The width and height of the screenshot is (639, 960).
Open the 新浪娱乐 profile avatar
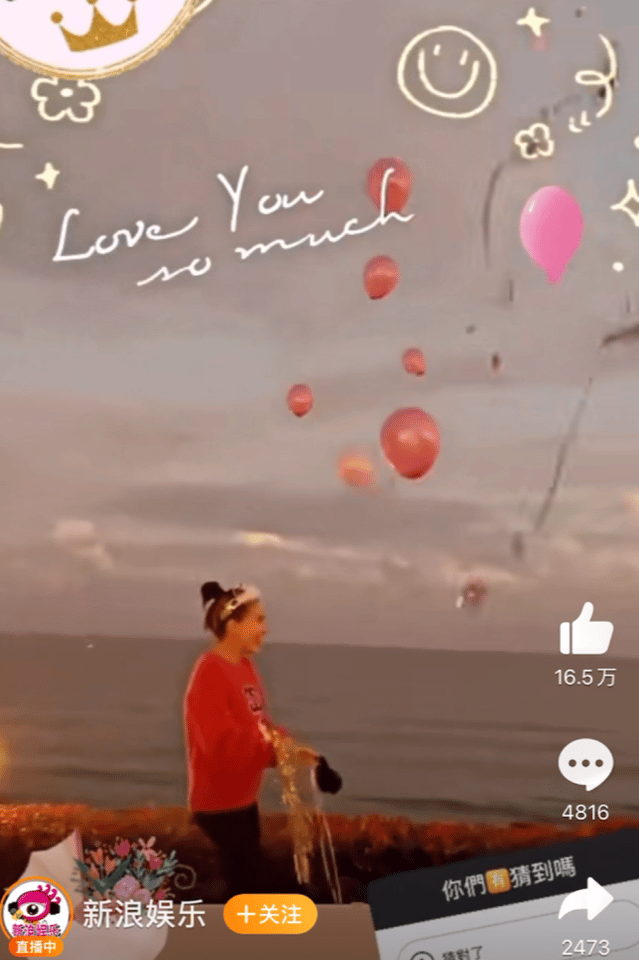click(36, 912)
